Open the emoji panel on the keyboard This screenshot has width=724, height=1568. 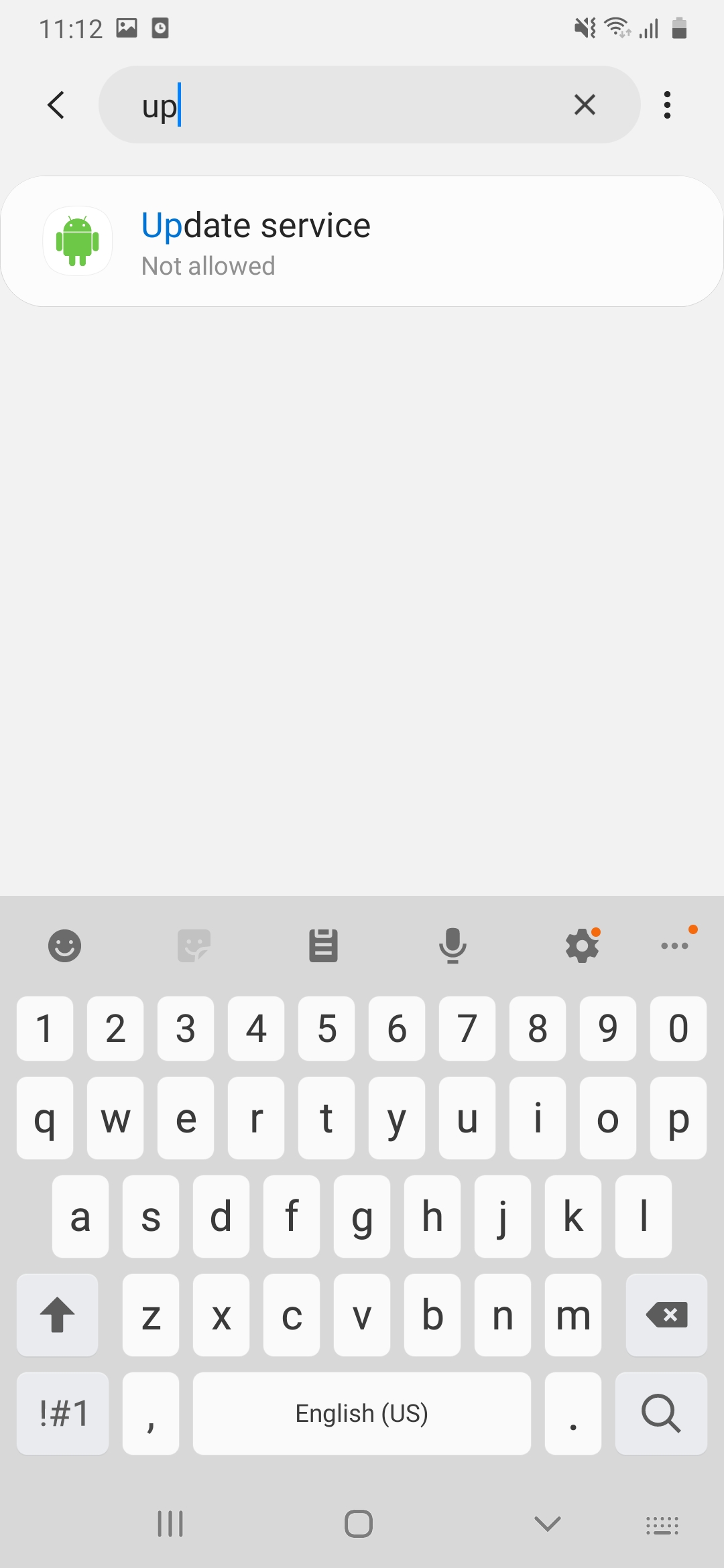click(x=64, y=945)
